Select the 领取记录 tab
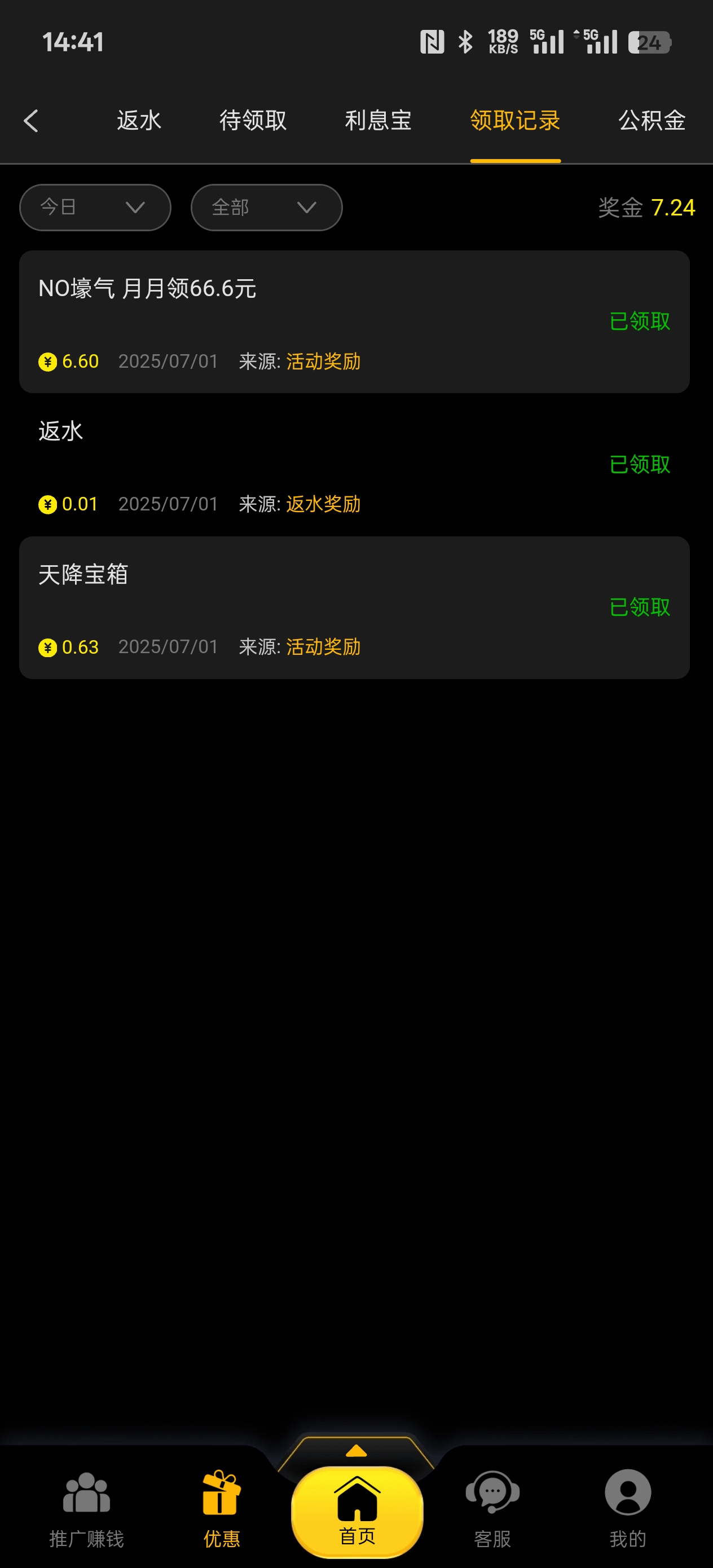Screen dimensions: 713x1568 click(x=515, y=121)
